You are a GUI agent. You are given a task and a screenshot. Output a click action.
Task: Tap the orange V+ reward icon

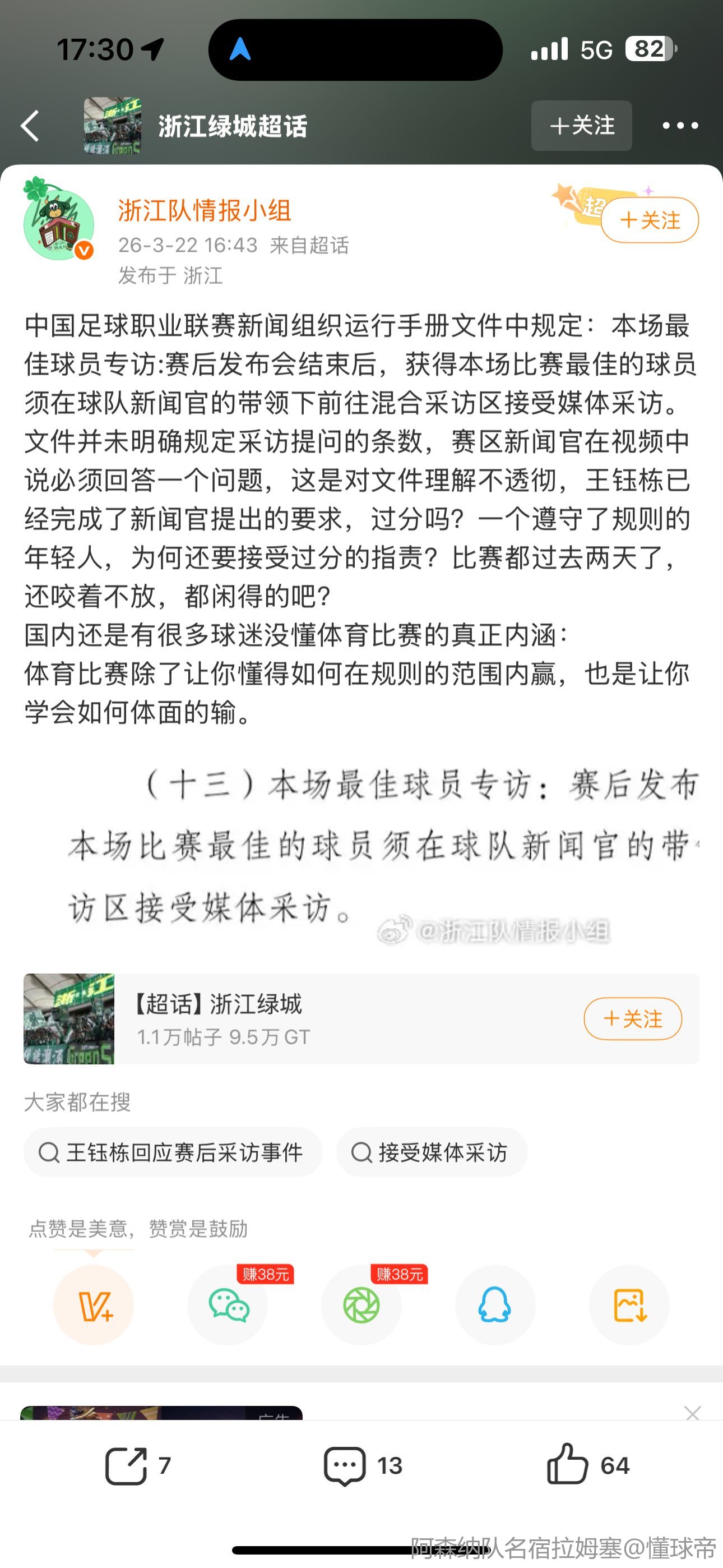click(x=94, y=1306)
